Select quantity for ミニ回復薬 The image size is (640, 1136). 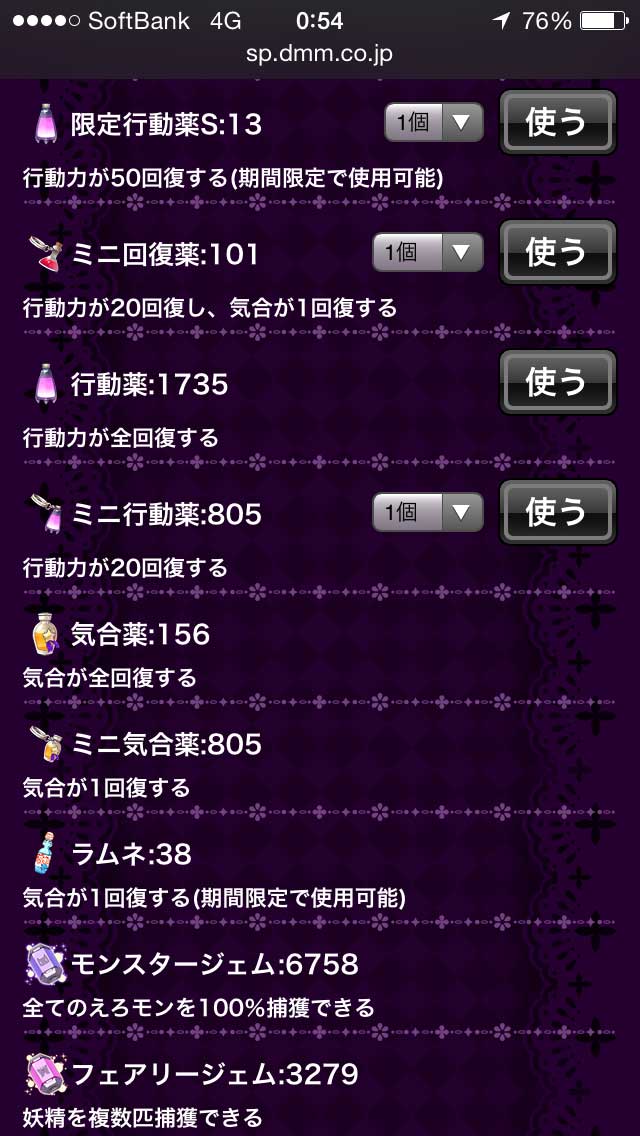[x=427, y=252]
